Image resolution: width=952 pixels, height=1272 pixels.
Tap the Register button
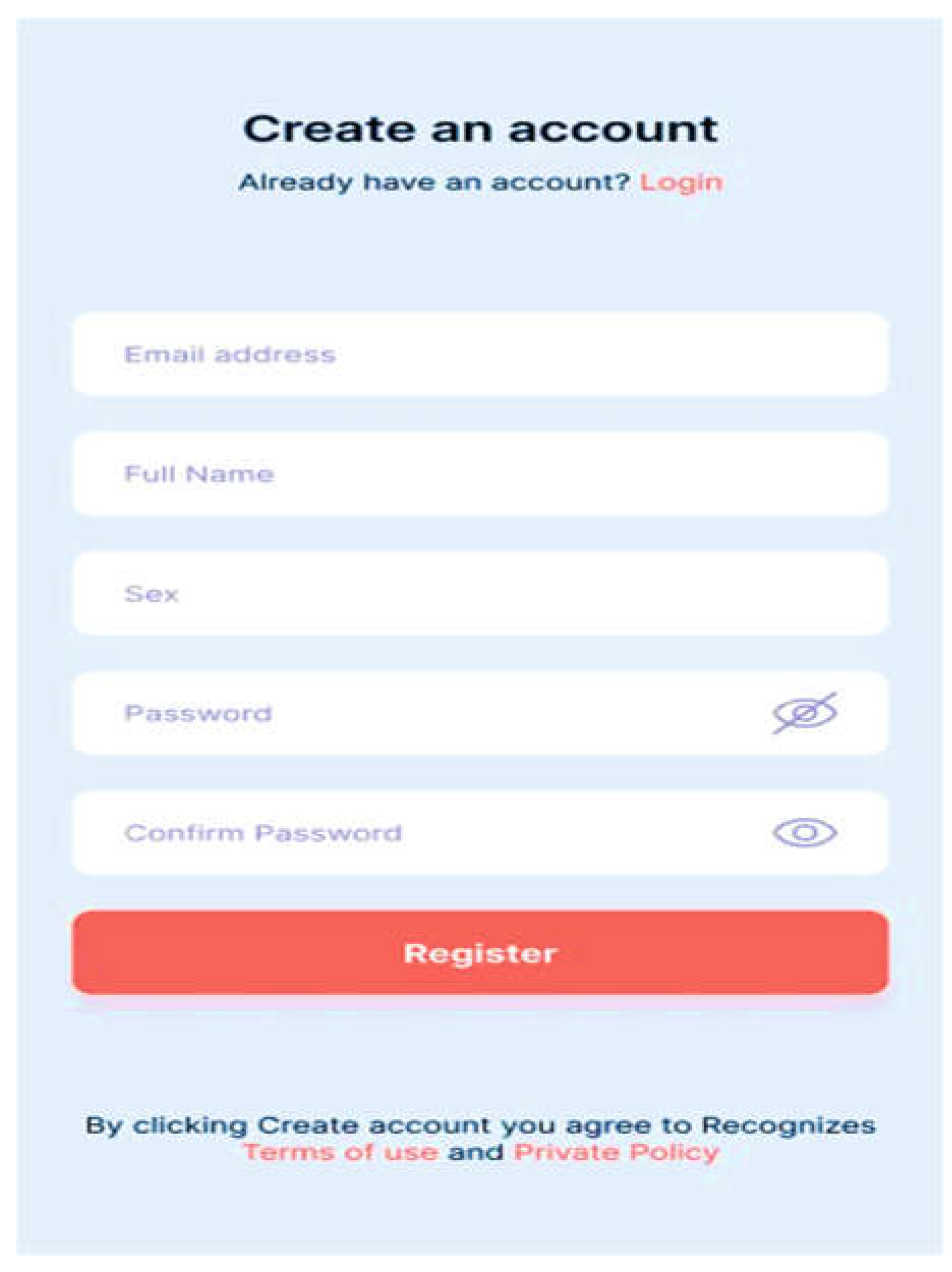click(480, 953)
